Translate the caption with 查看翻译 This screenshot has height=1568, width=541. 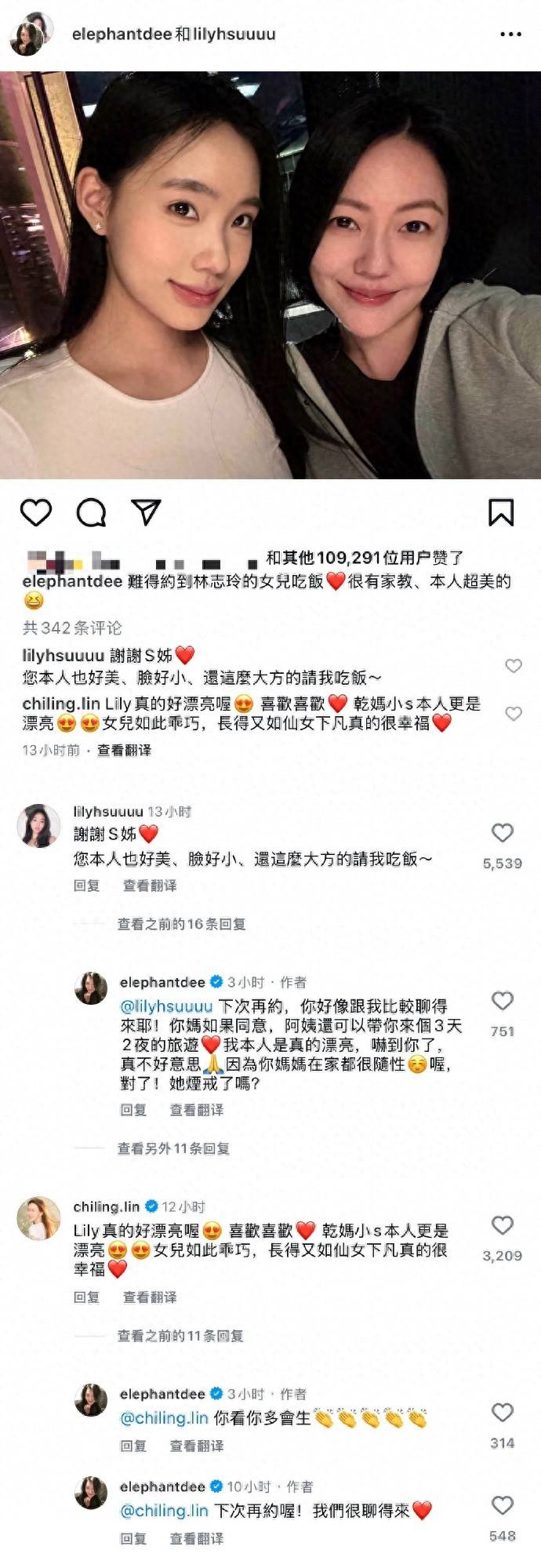(124, 750)
